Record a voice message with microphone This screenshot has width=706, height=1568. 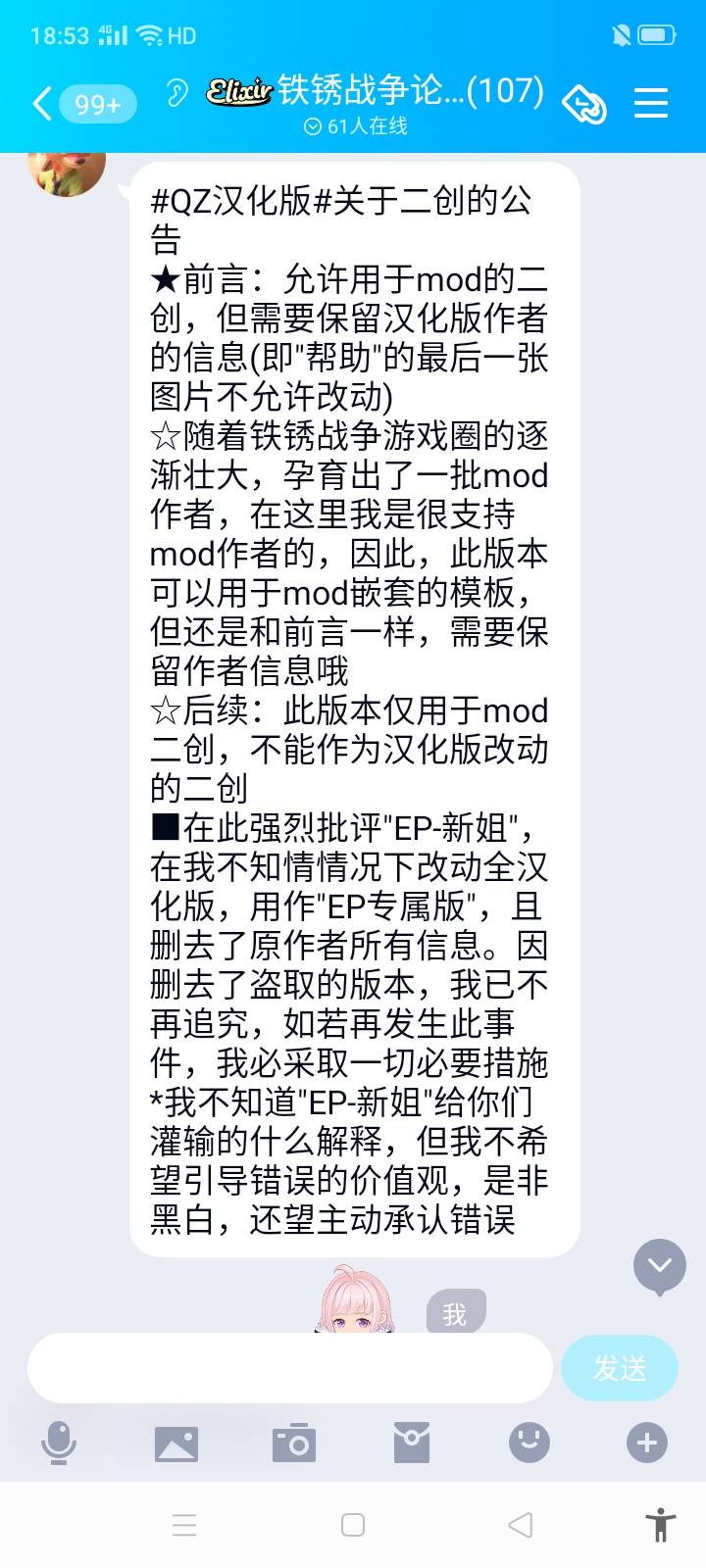click(x=59, y=1443)
